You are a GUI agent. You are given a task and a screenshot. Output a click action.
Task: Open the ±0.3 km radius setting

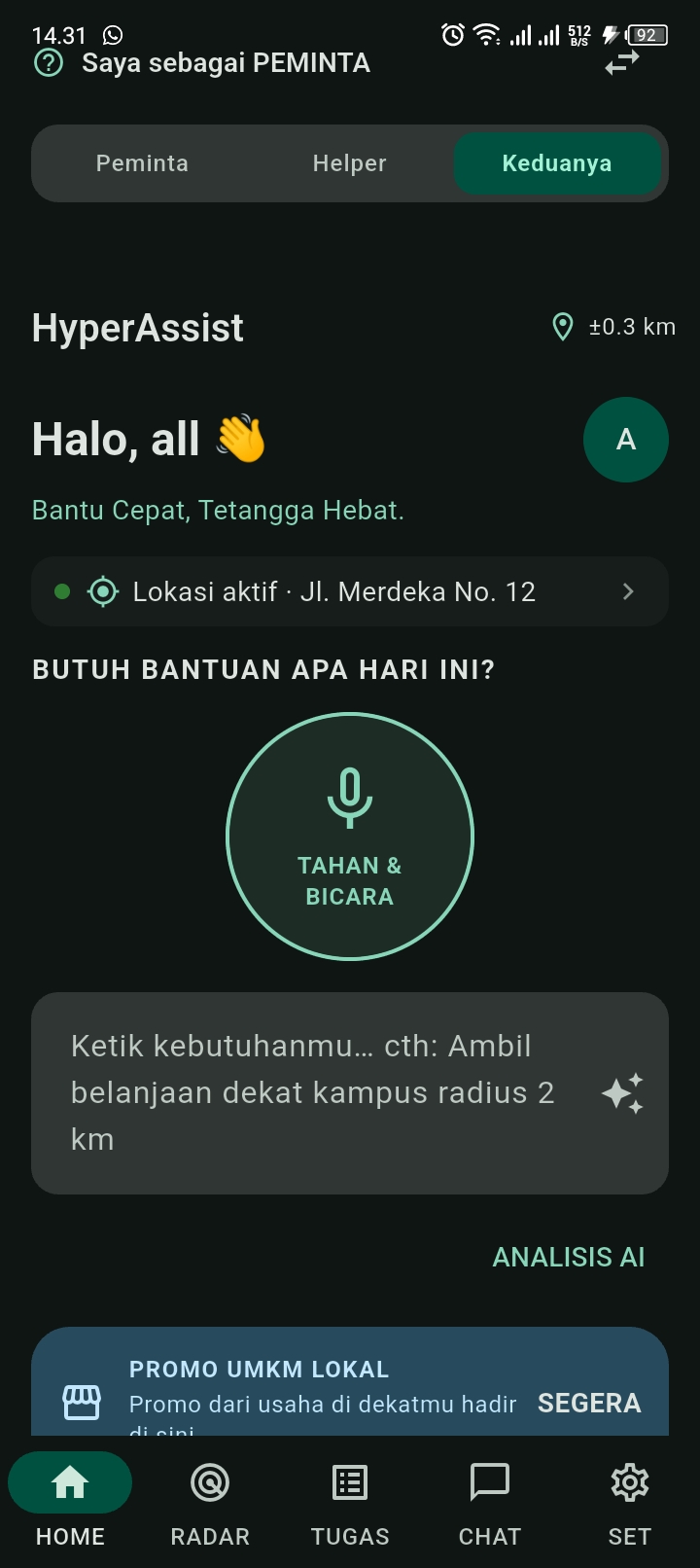pos(613,327)
